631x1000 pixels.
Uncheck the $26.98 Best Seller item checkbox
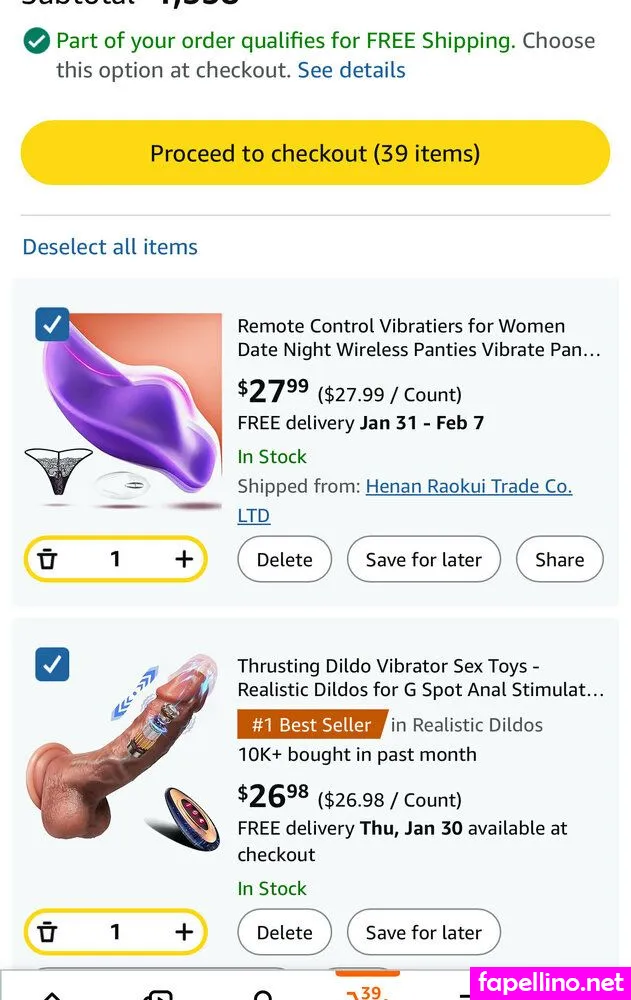(x=52, y=664)
